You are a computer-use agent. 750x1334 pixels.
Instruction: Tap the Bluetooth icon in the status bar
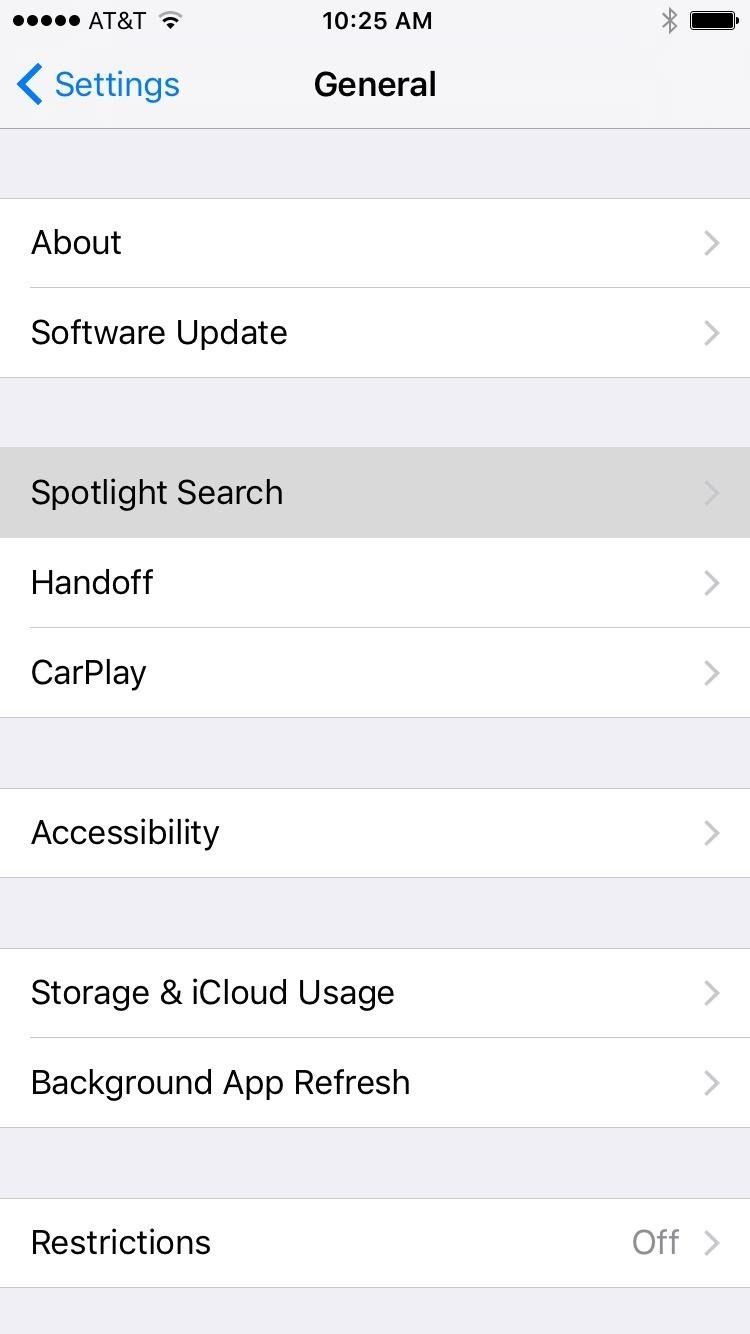tap(669, 19)
